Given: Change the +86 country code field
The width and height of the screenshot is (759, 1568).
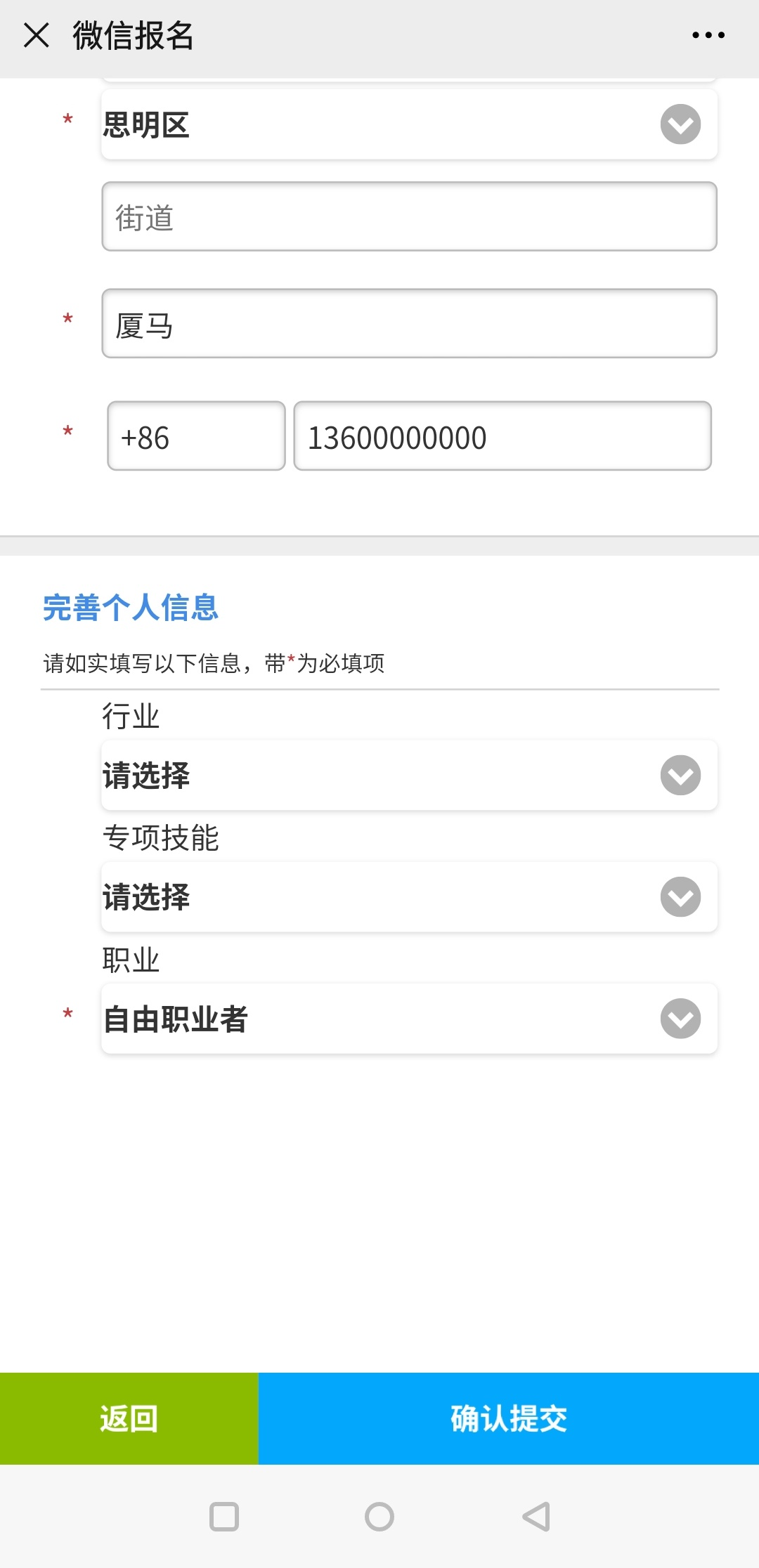Looking at the screenshot, I should click(x=196, y=436).
